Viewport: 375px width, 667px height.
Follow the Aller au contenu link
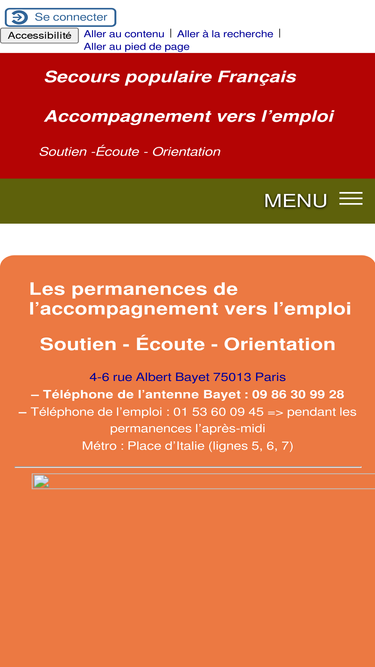click(124, 34)
